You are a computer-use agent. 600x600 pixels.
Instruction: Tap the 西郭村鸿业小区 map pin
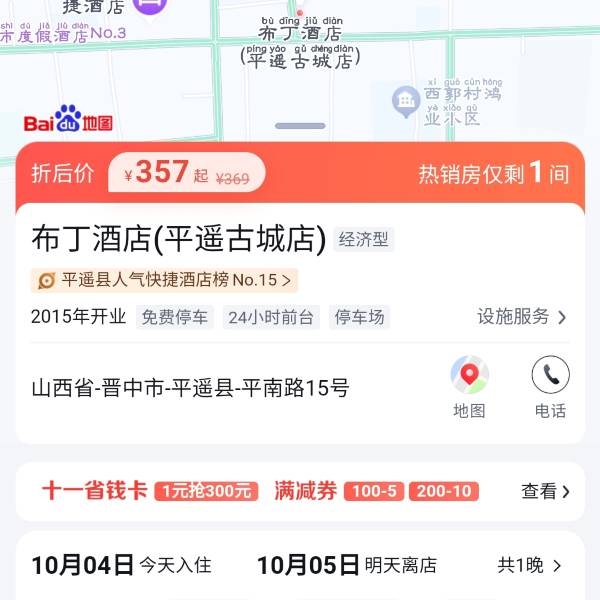pos(406,101)
